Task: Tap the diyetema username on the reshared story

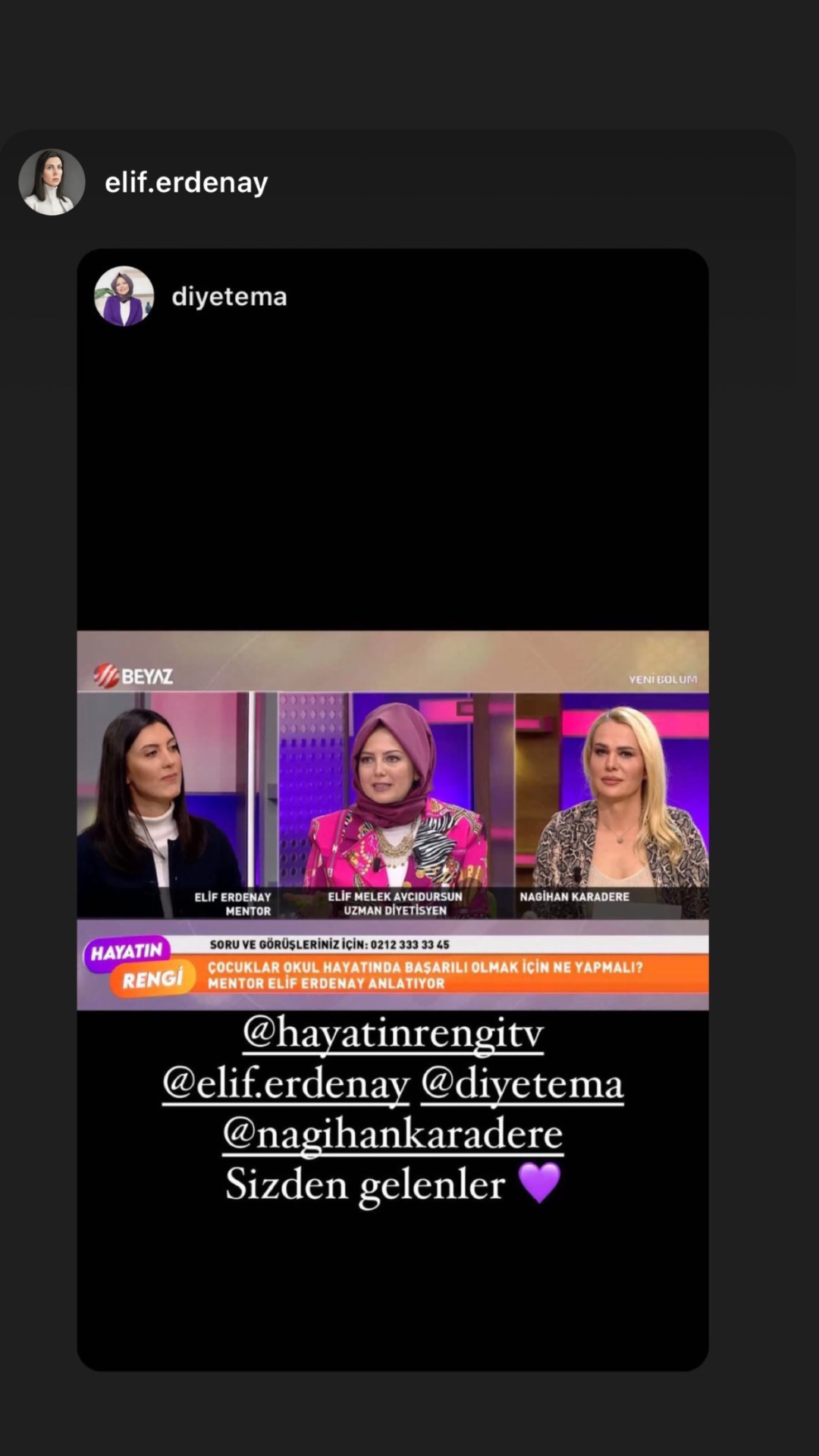Action: point(229,297)
